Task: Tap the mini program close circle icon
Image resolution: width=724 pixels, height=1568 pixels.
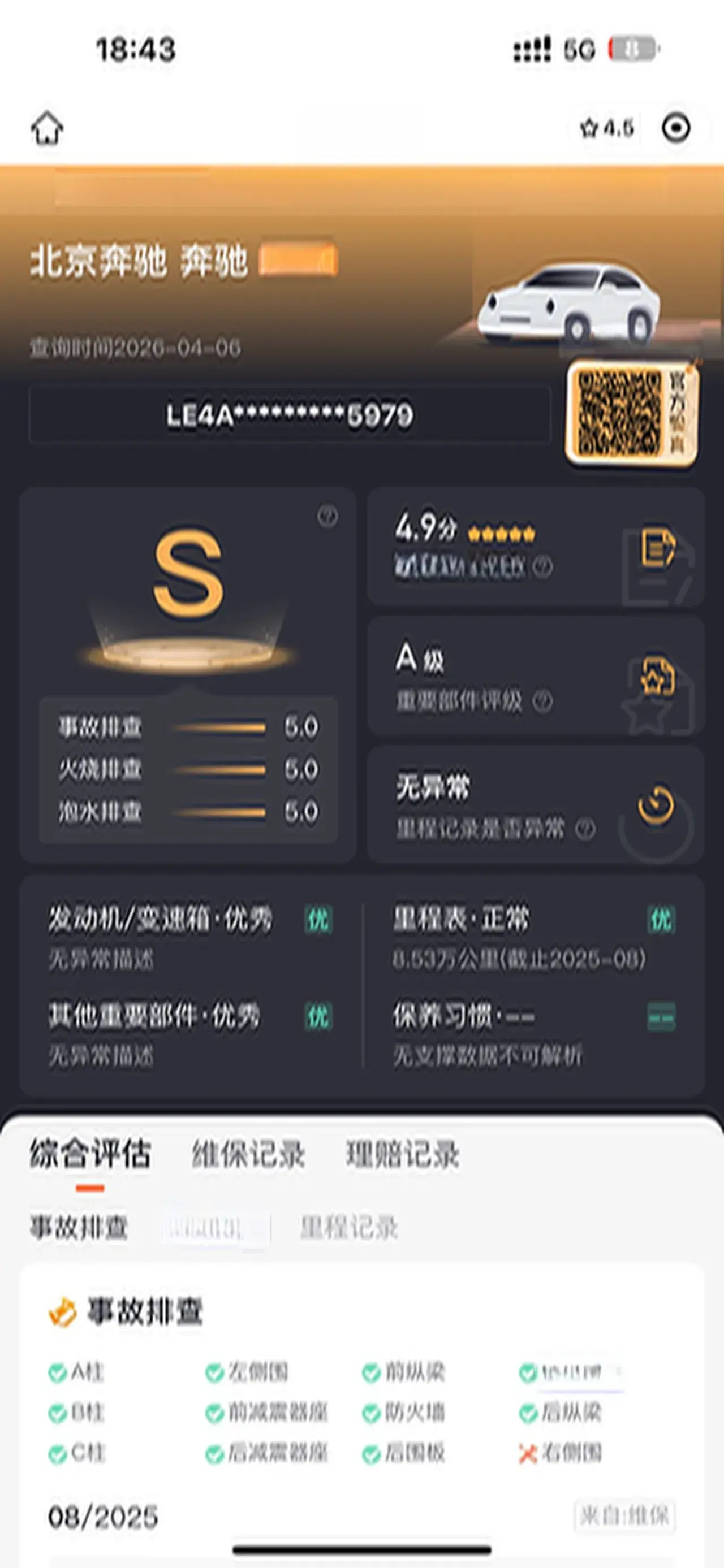Action: click(x=676, y=128)
